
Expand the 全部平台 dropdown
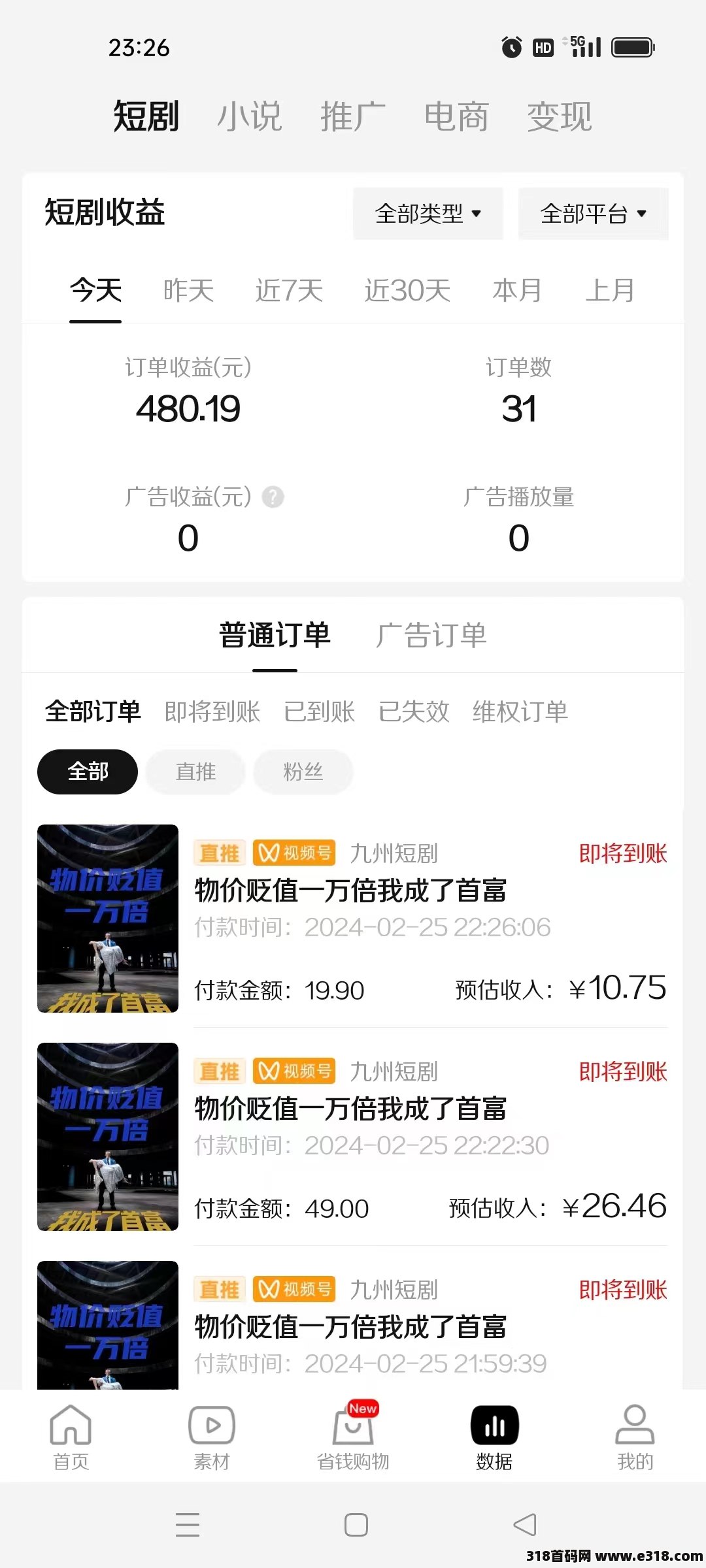pyautogui.click(x=594, y=214)
